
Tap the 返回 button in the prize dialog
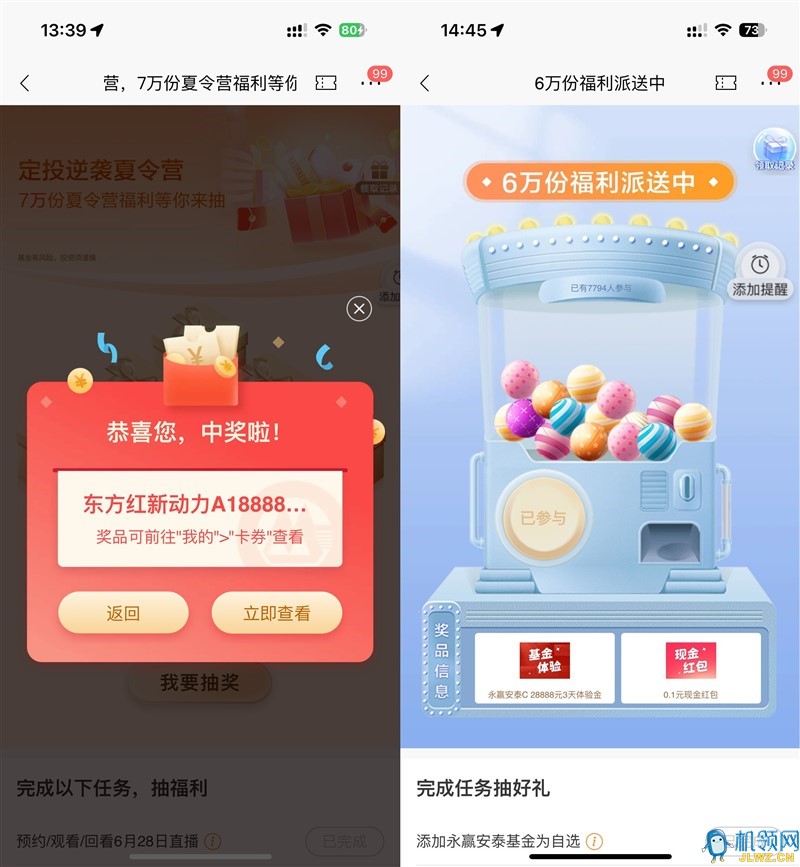pyautogui.click(x=123, y=613)
